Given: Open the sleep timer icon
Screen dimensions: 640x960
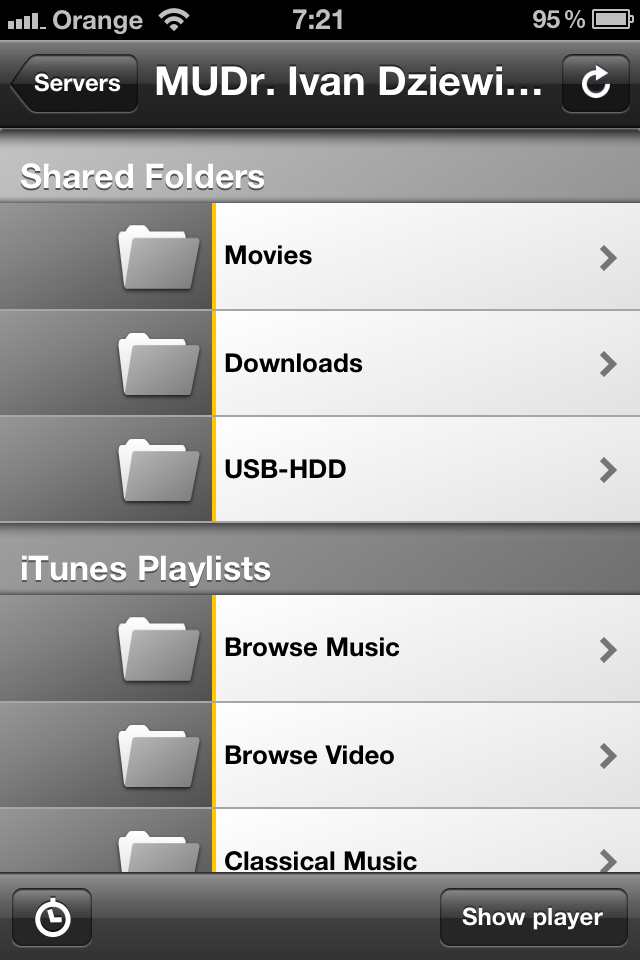Looking at the screenshot, I should (x=52, y=917).
